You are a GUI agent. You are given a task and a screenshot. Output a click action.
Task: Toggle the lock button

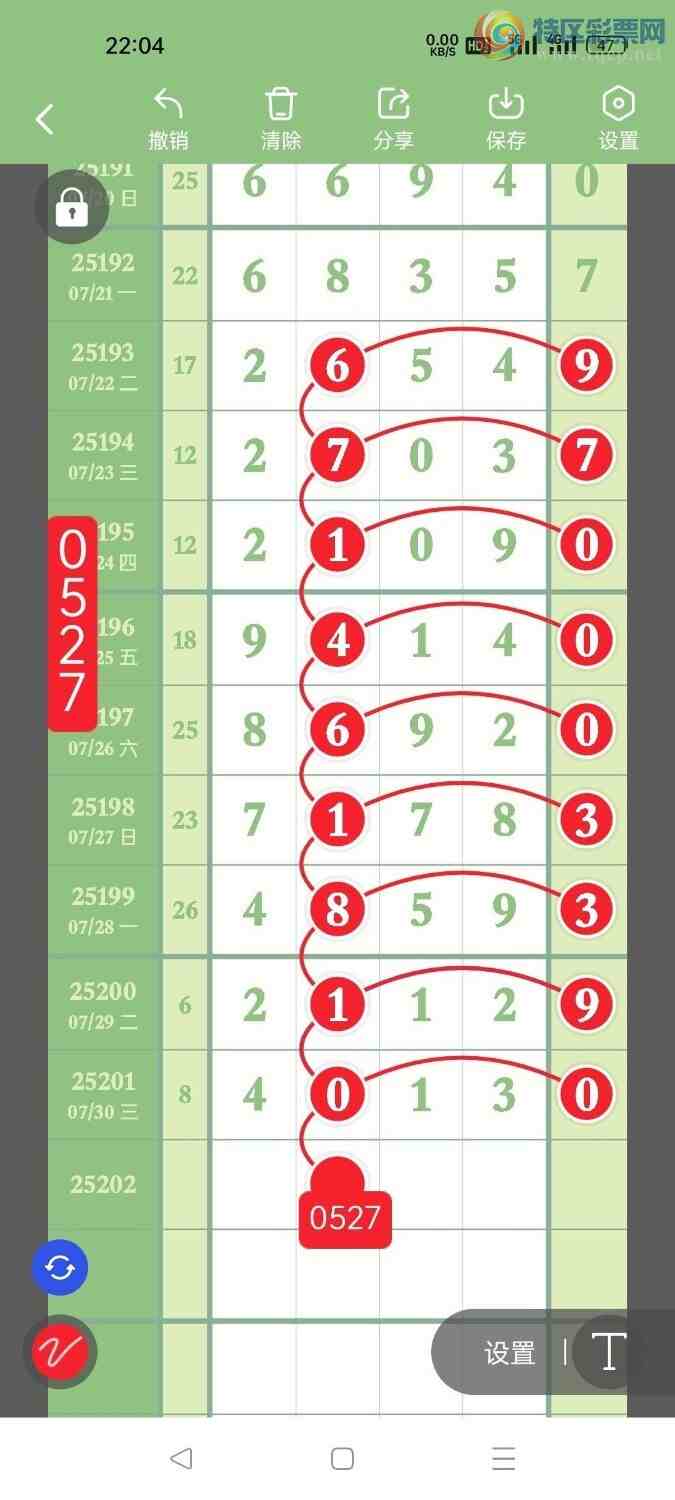pyautogui.click(x=71, y=208)
